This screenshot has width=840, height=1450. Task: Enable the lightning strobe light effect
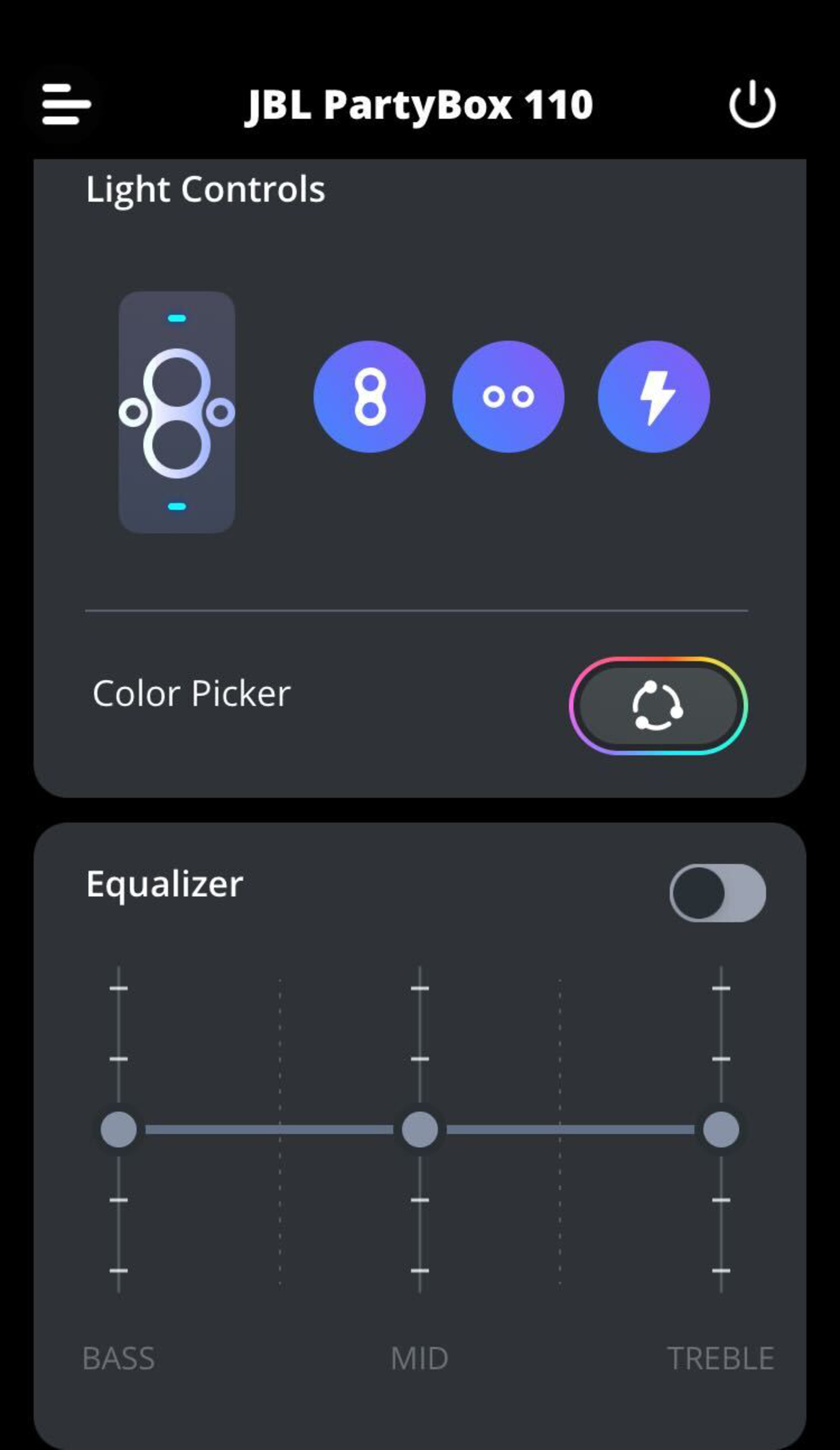(654, 396)
